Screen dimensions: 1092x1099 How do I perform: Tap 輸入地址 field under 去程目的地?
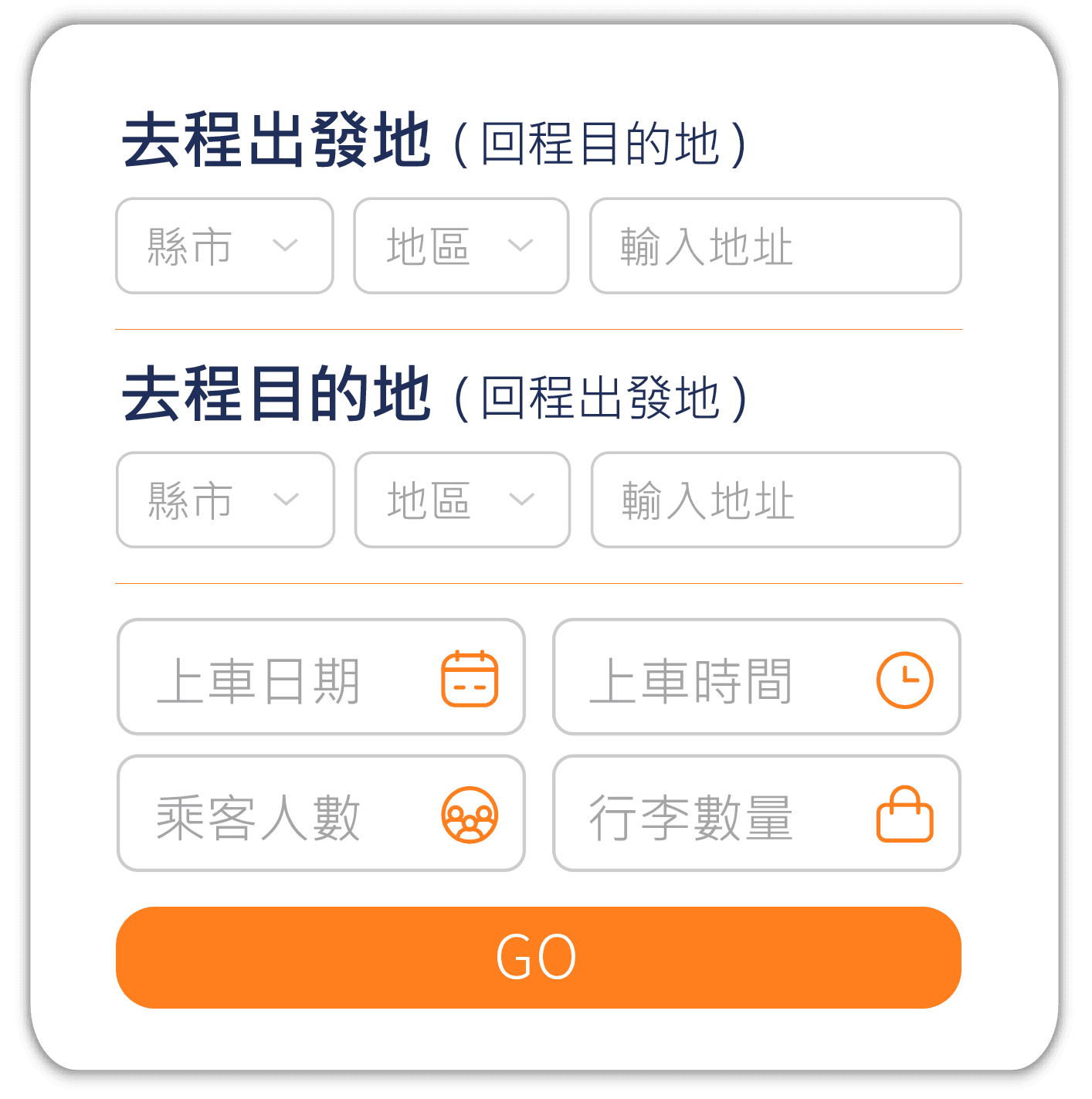coord(775,500)
